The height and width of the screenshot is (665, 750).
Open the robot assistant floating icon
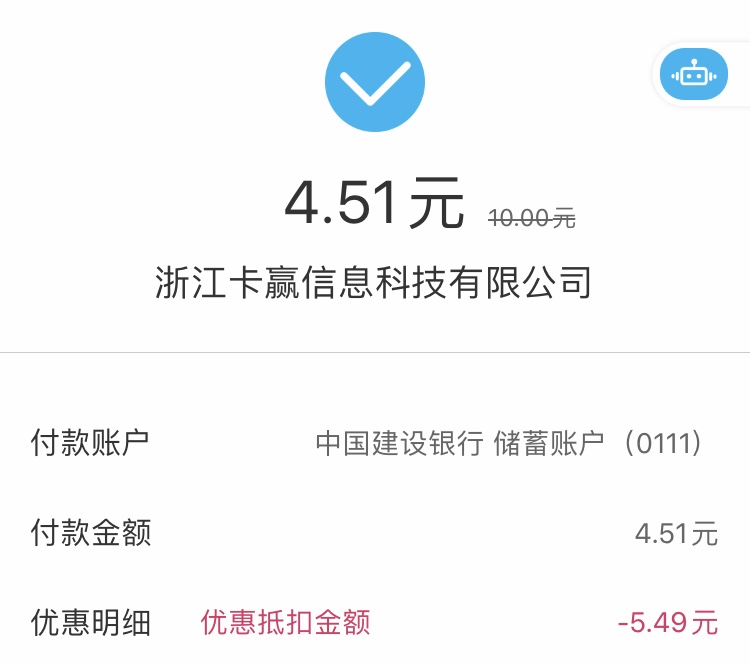(693, 74)
